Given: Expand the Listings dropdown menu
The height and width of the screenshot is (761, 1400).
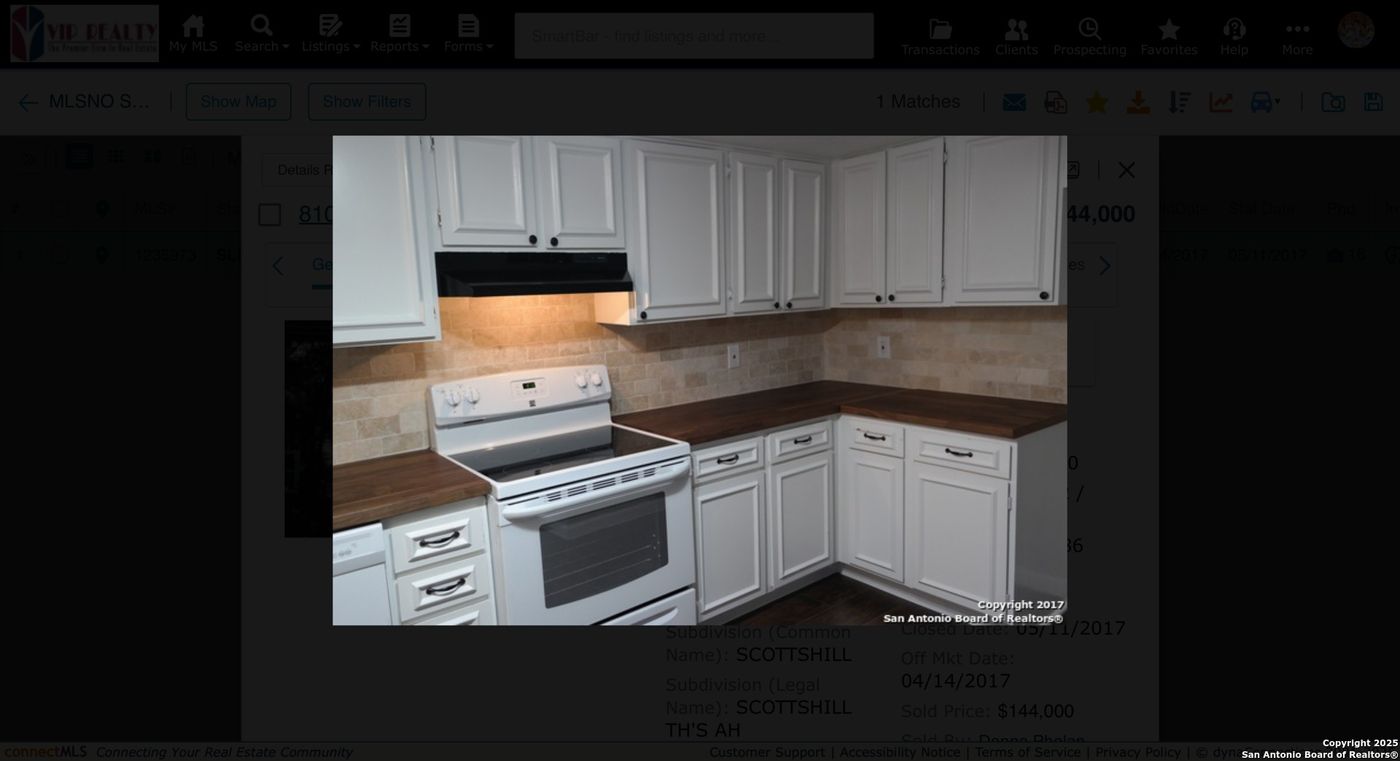Looking at the screenshot, I should point(330,34).
